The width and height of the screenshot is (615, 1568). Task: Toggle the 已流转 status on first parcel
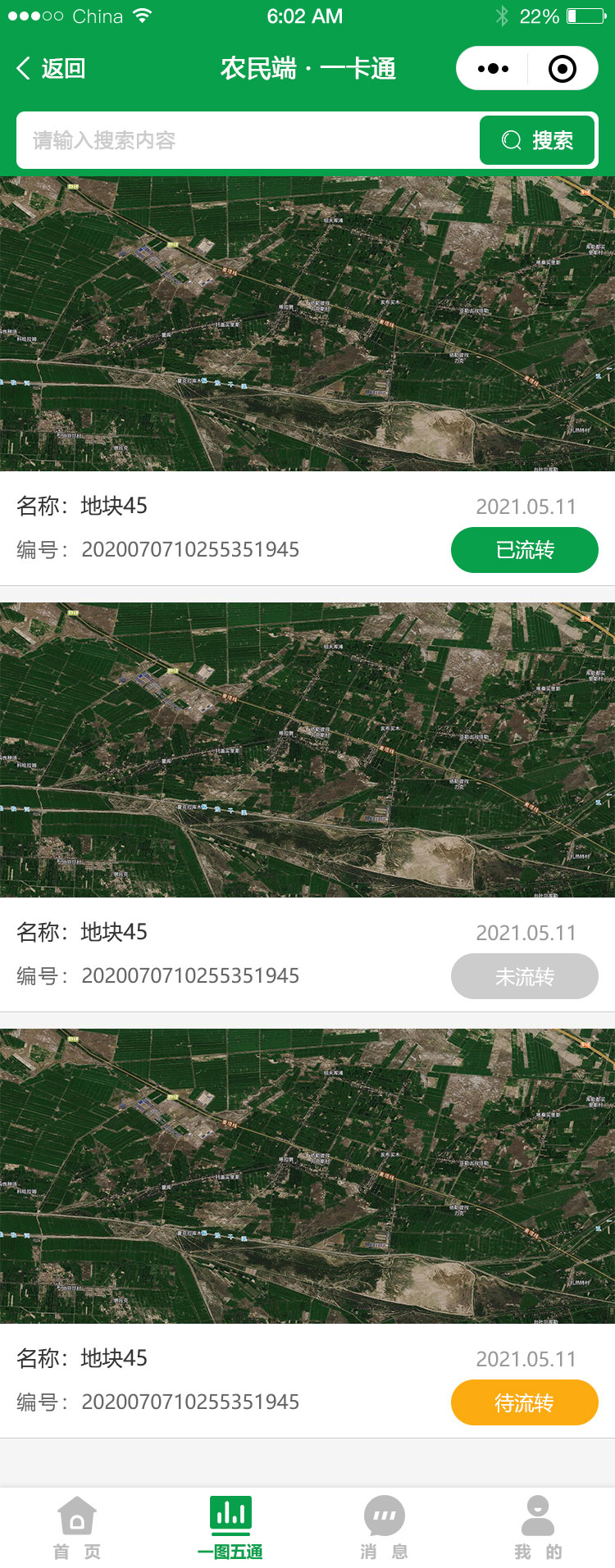coord(524,550)
